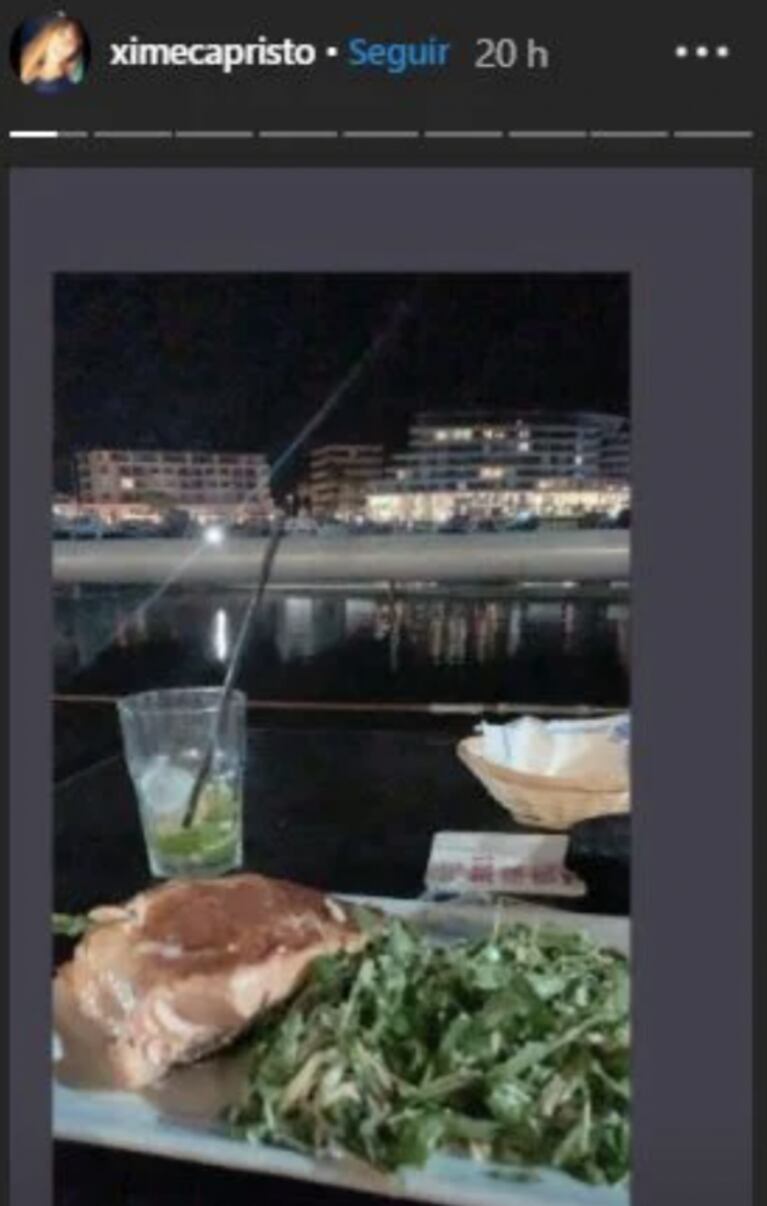Open the three-dot story options menu

click(x=700, y=52)
